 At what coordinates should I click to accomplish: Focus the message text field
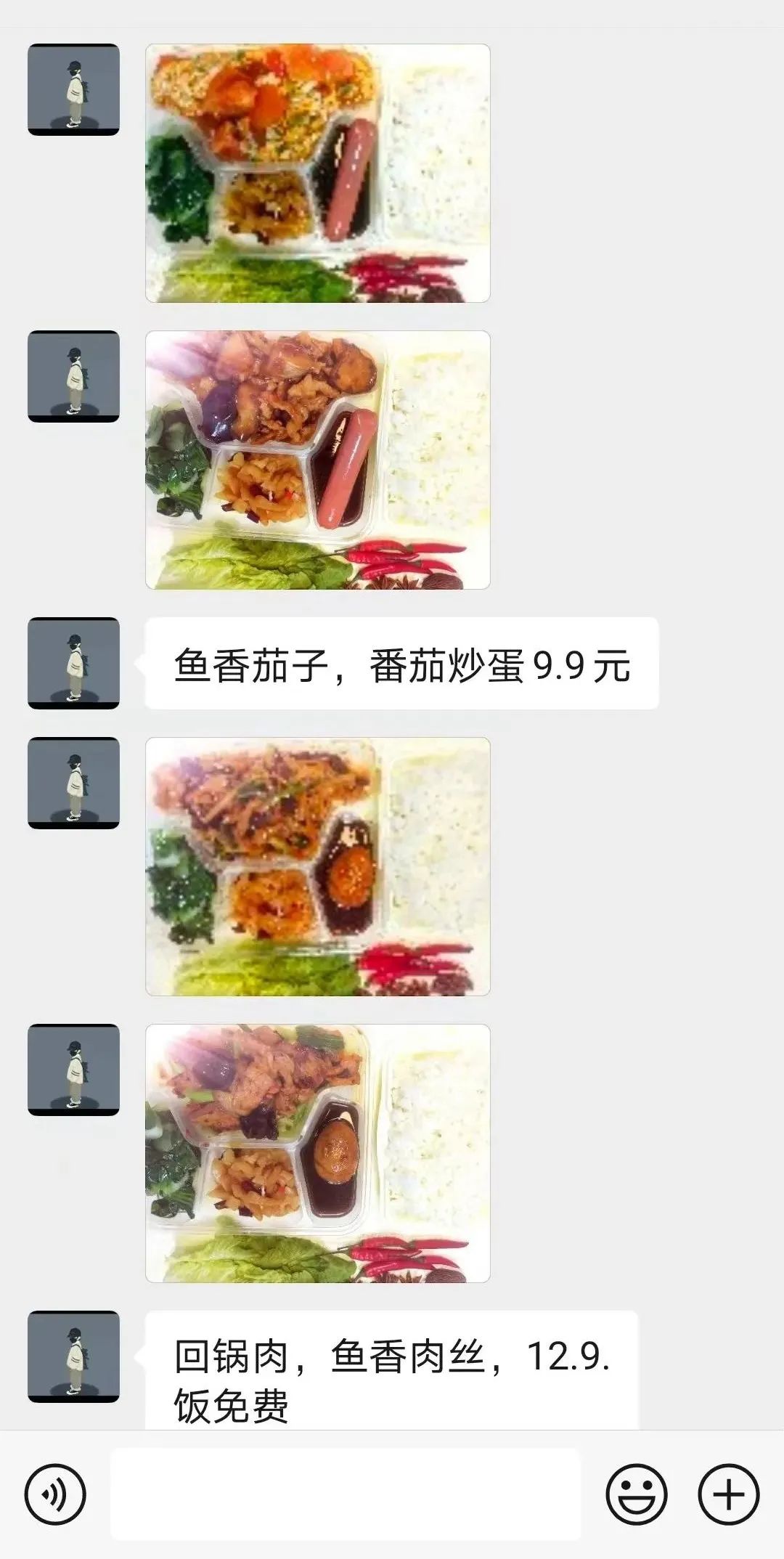(346, 1494)
